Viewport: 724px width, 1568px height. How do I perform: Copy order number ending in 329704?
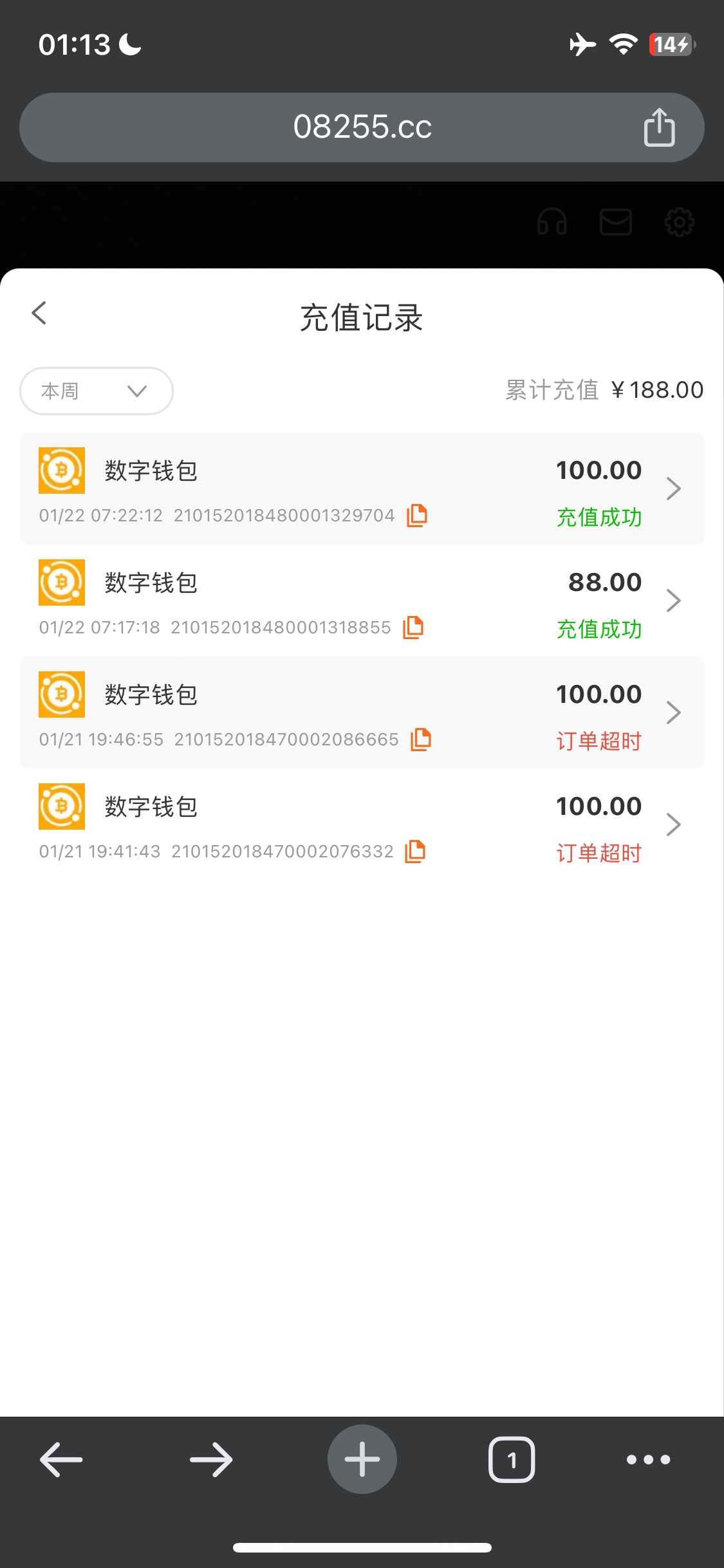click(x=417, y=515)
